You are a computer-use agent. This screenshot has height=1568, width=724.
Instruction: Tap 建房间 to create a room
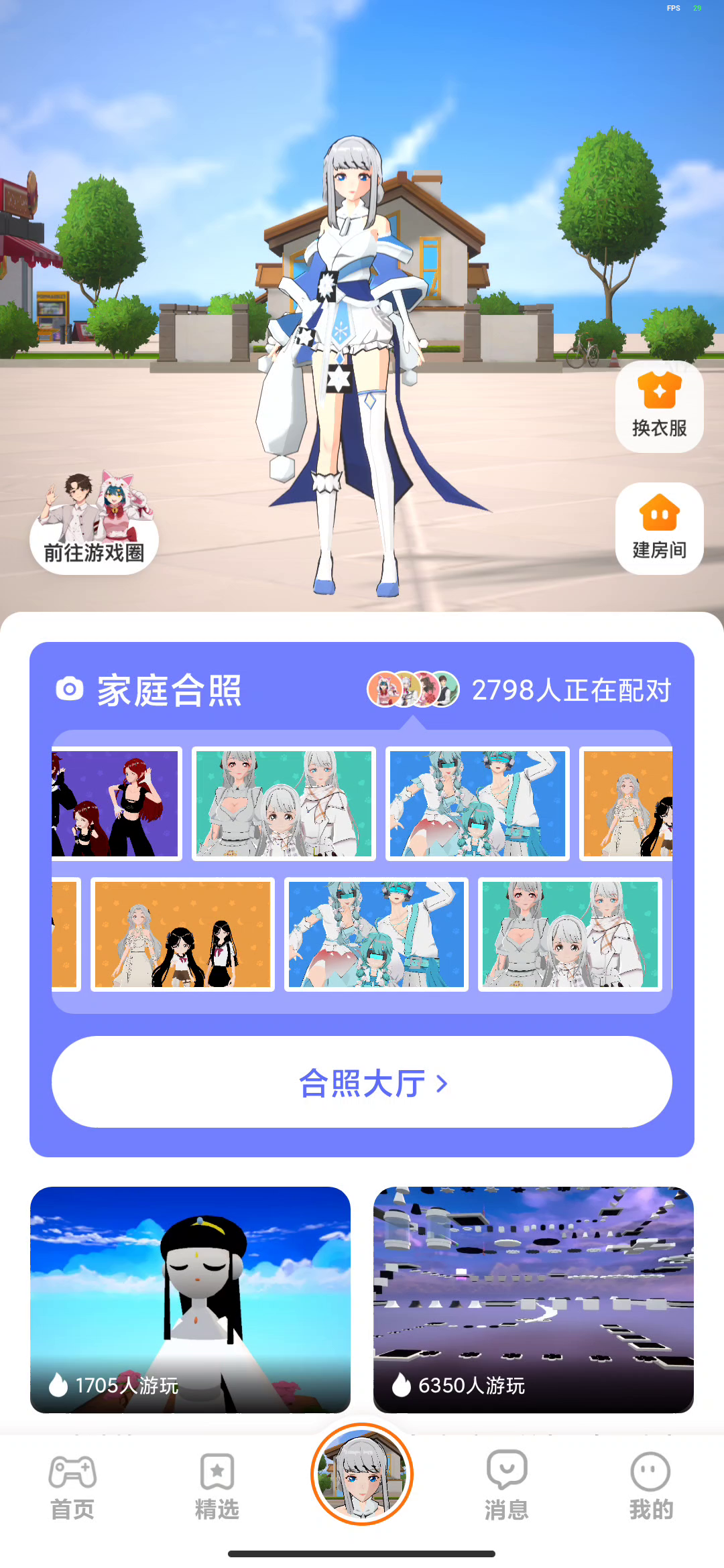click(659, 529)
